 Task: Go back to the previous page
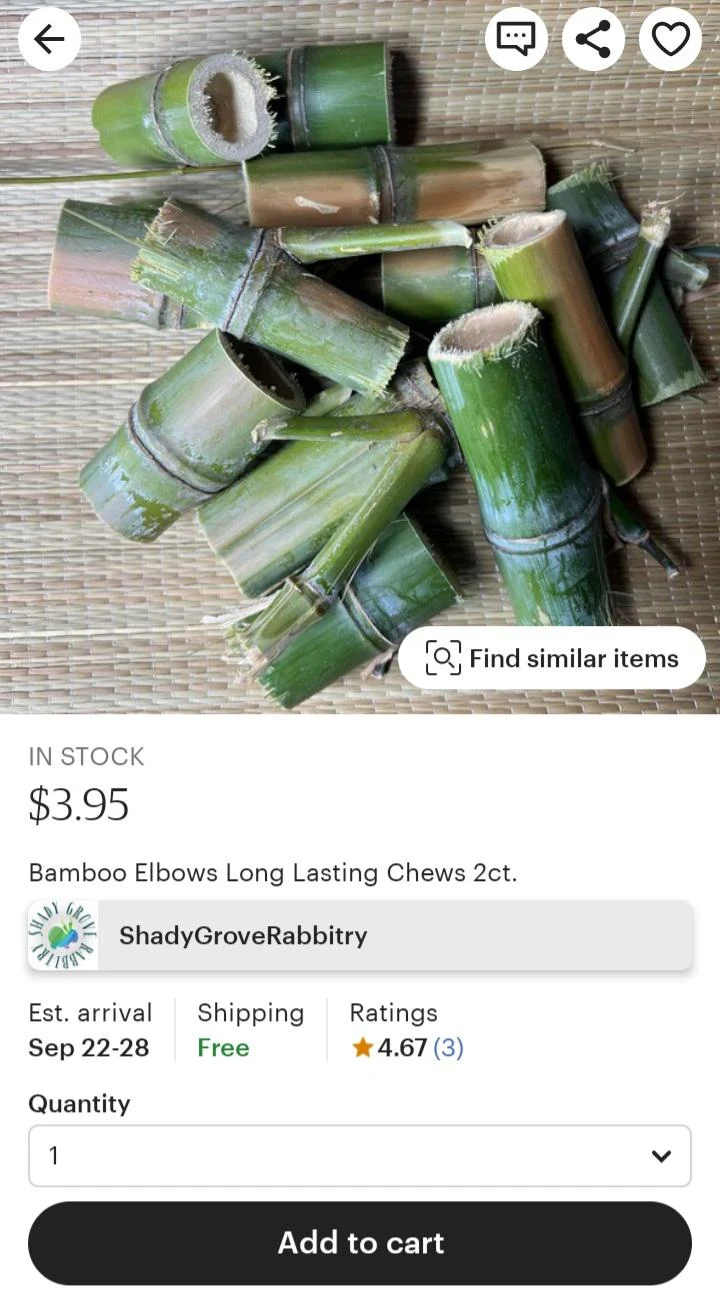tap(49, 40)
